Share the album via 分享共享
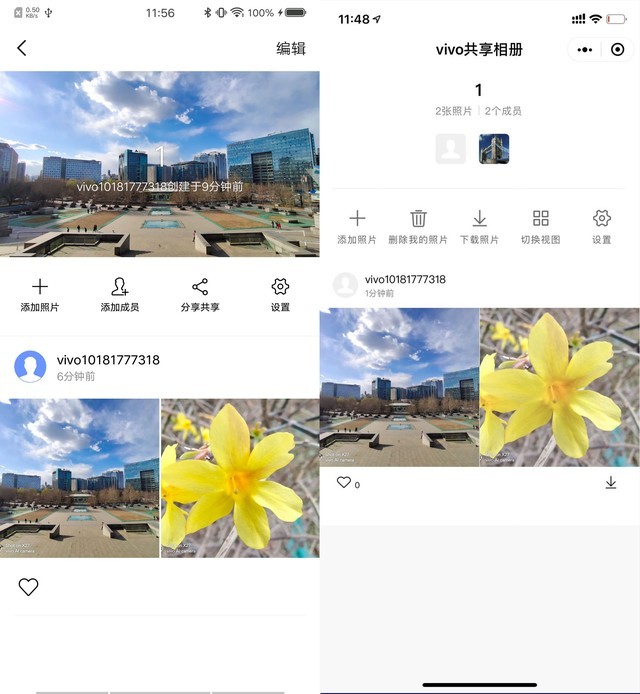The height and width of the screenshot is (694, 640). click(x=200, y=295)
